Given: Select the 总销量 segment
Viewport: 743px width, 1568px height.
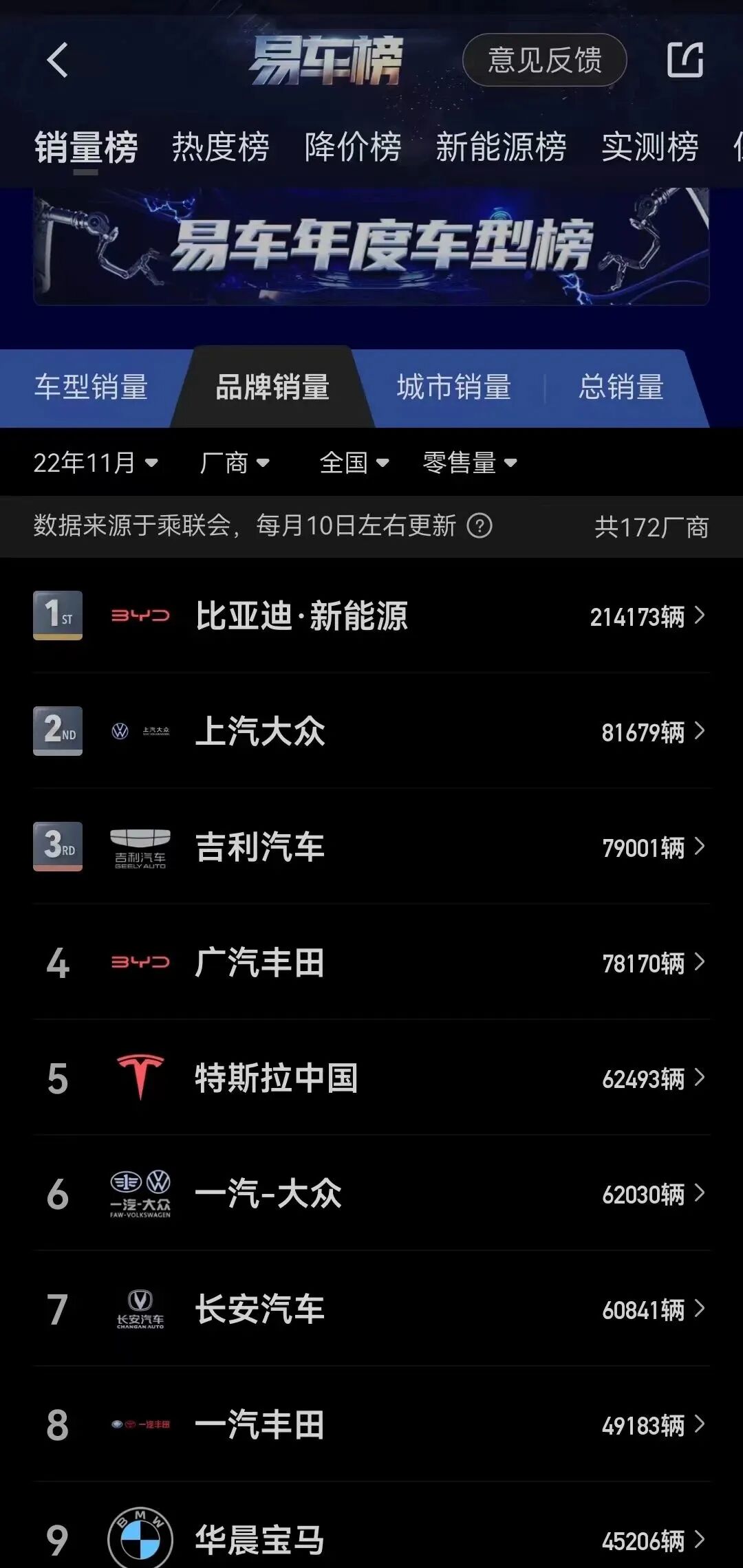Looking at the screenshot, I should (621, 387).
